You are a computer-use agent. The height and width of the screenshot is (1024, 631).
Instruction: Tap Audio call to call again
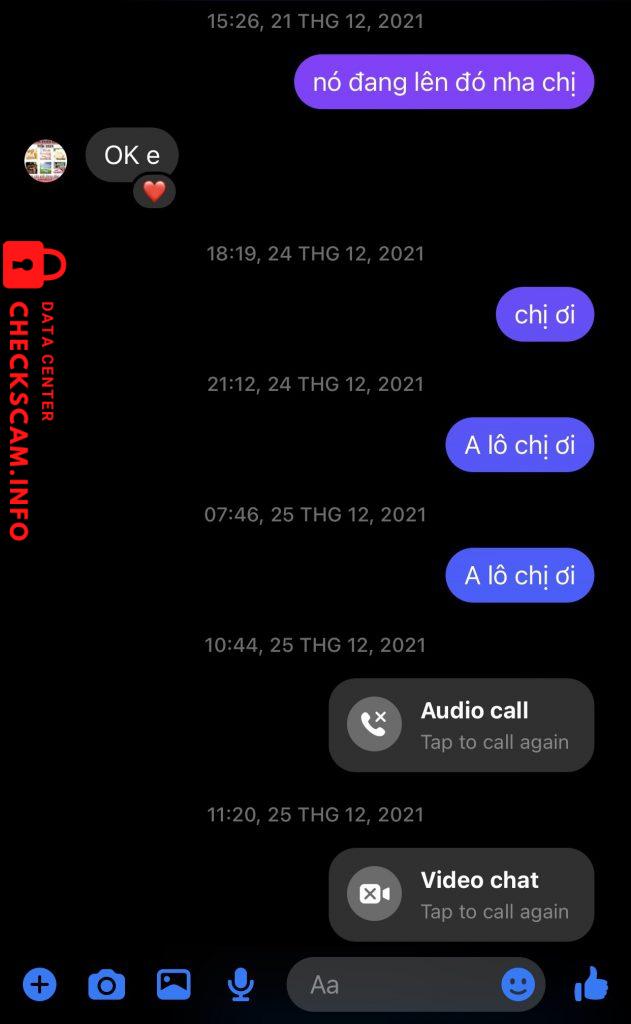(461, 725)
